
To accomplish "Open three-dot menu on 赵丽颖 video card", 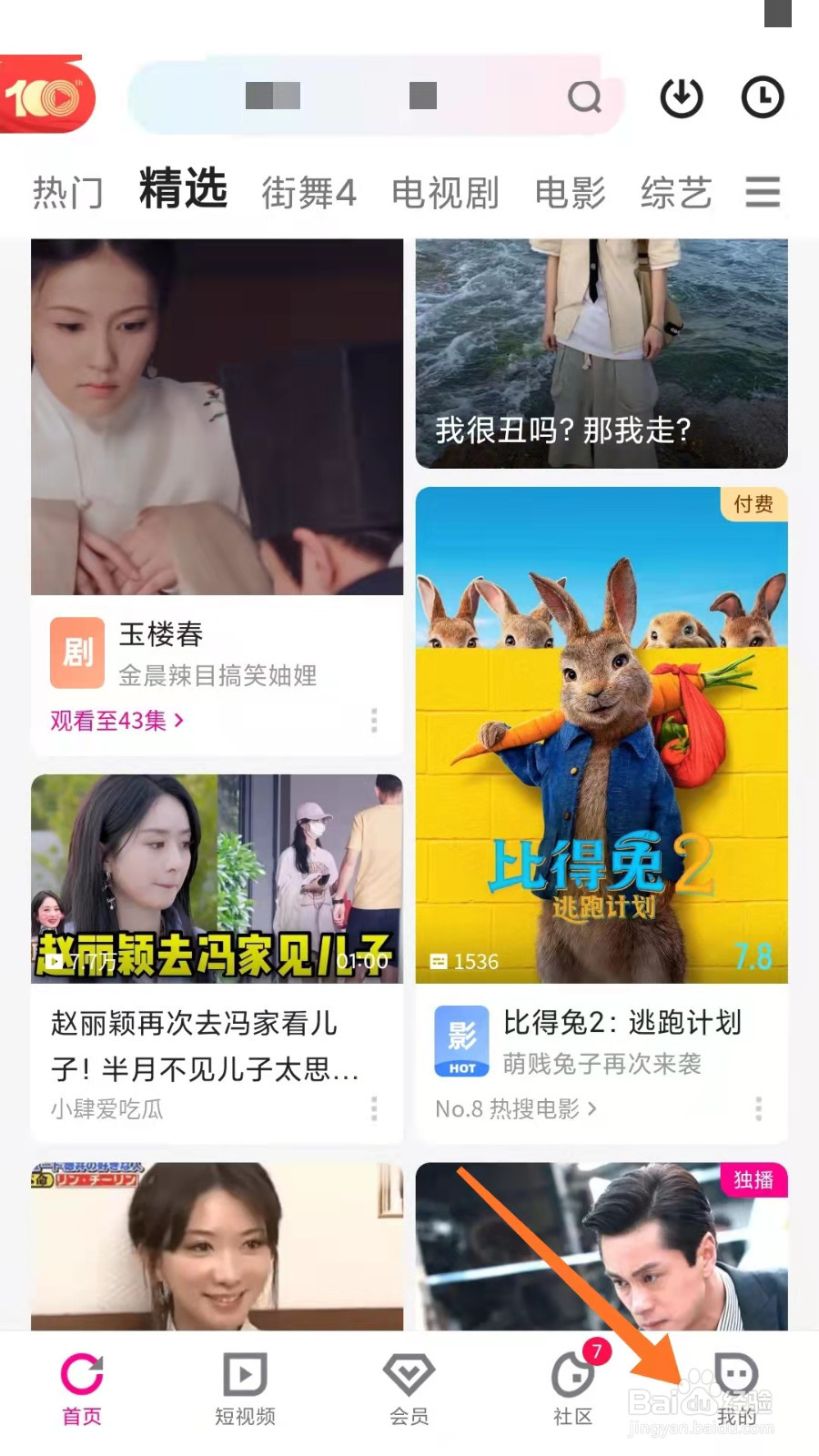I will 373,1109.
